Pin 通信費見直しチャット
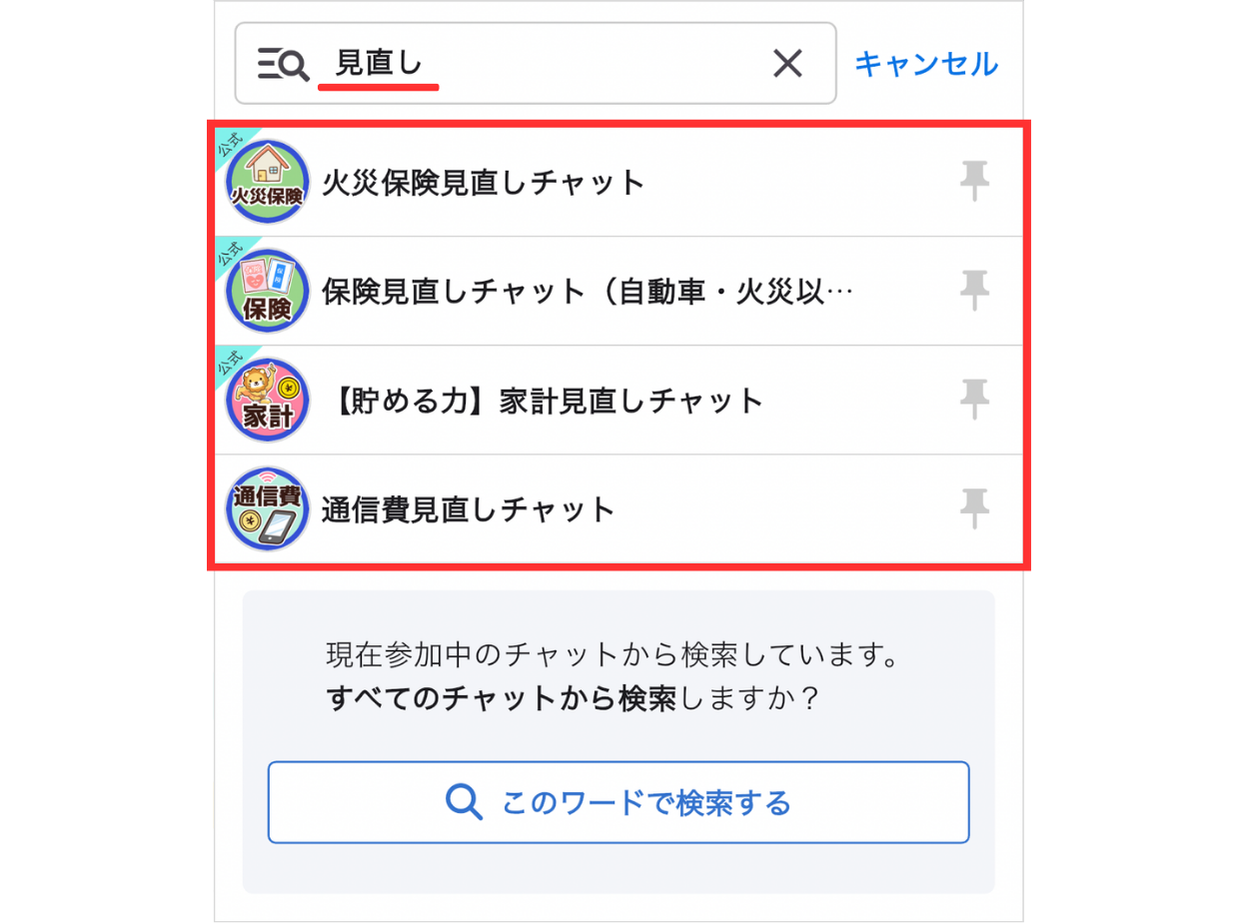This screenshot has width=1238, height=924. pos(974,509)
